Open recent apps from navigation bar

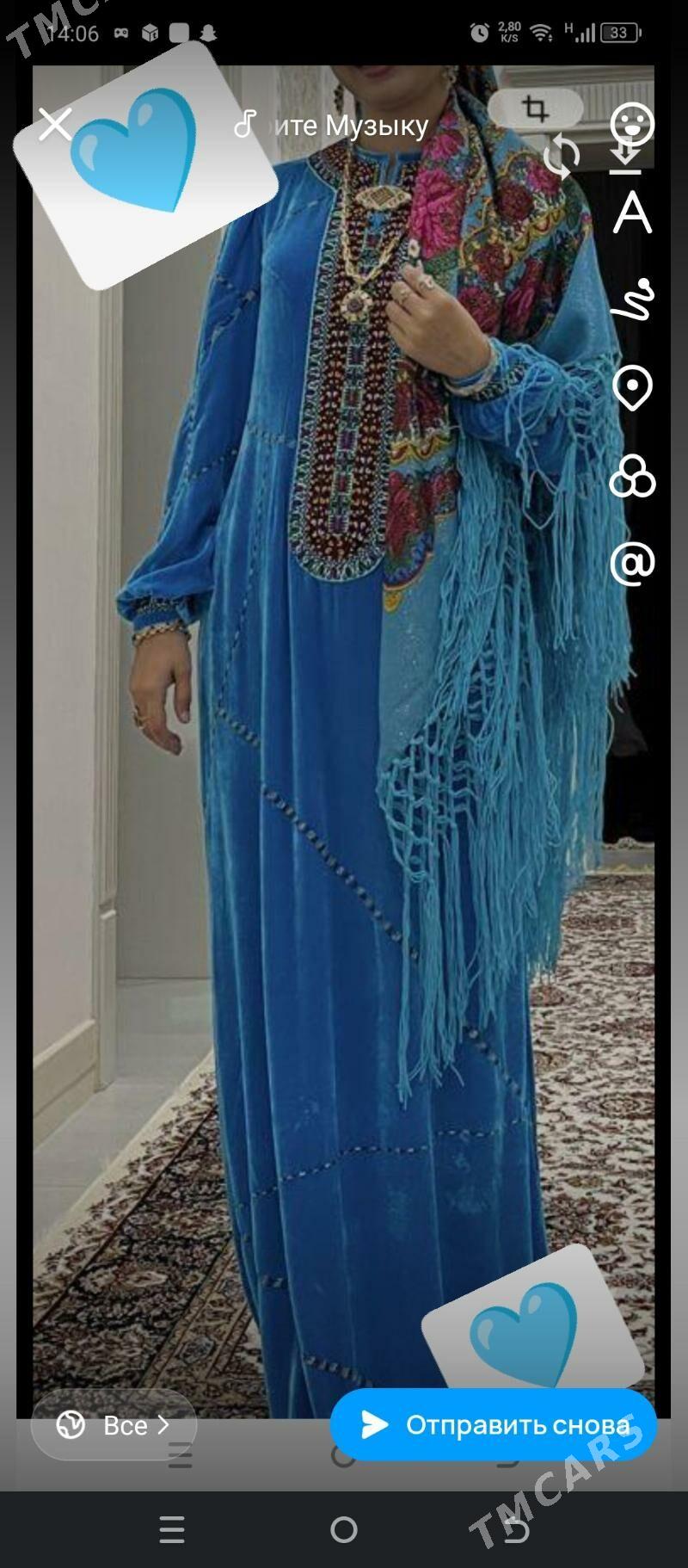(172, 1529)
